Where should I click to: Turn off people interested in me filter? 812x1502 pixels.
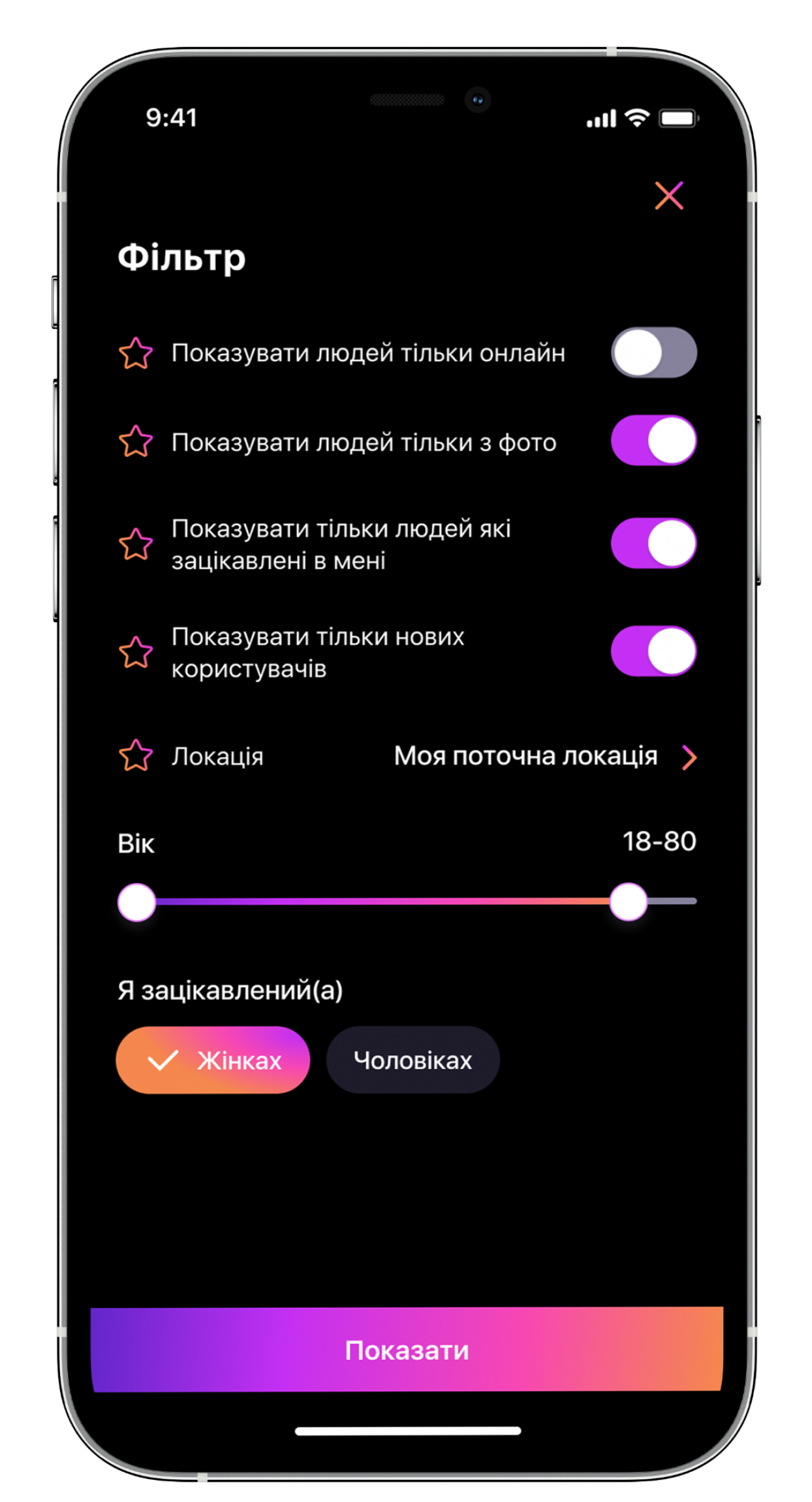(653, 543)
